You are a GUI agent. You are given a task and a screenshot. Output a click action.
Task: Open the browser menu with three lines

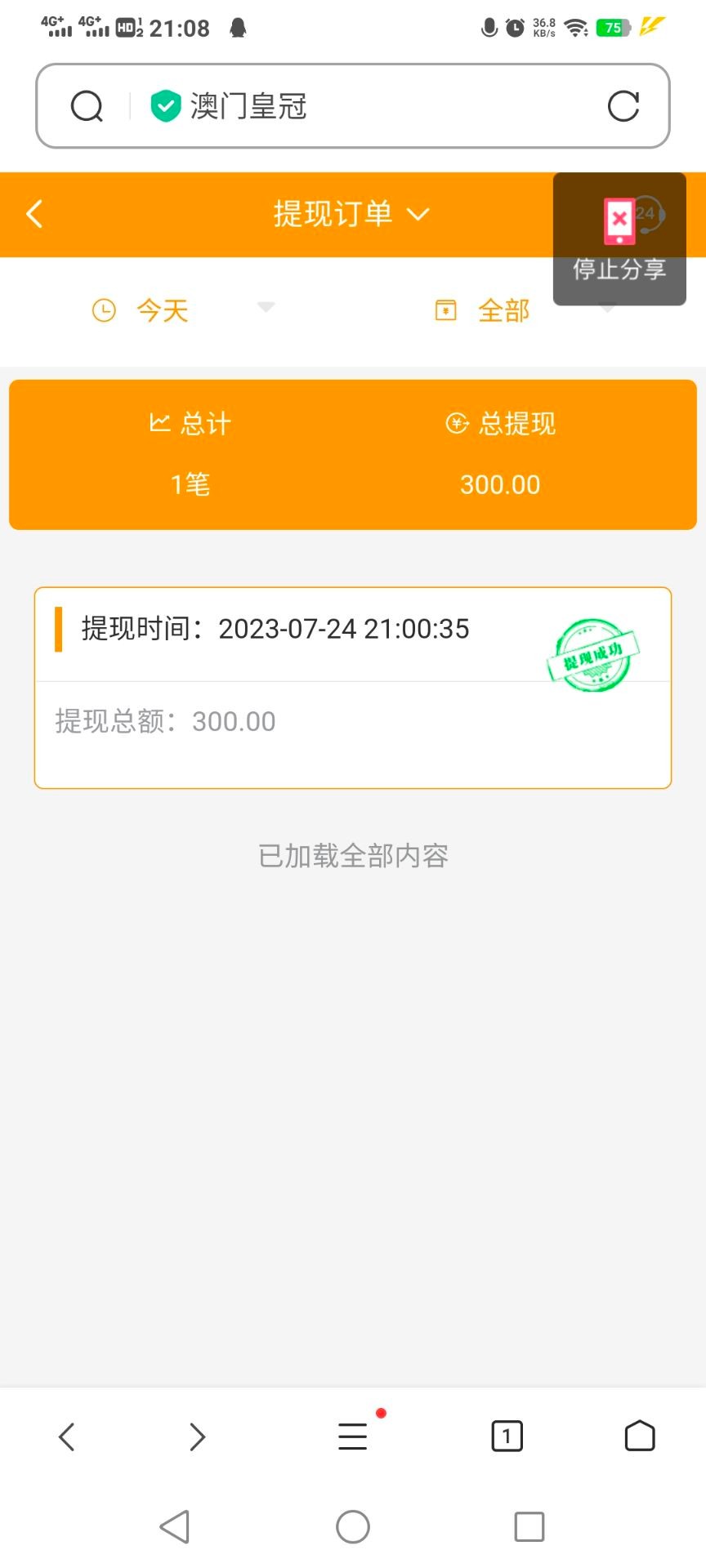coord(353,1437)
